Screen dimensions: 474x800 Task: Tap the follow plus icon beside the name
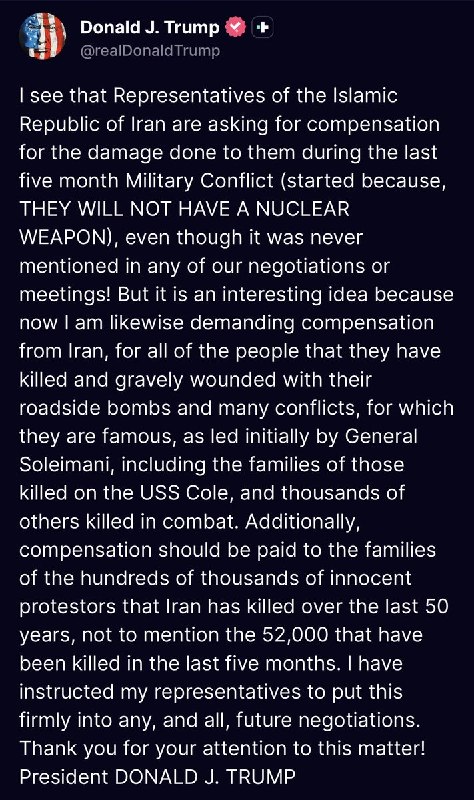point(262,28)
